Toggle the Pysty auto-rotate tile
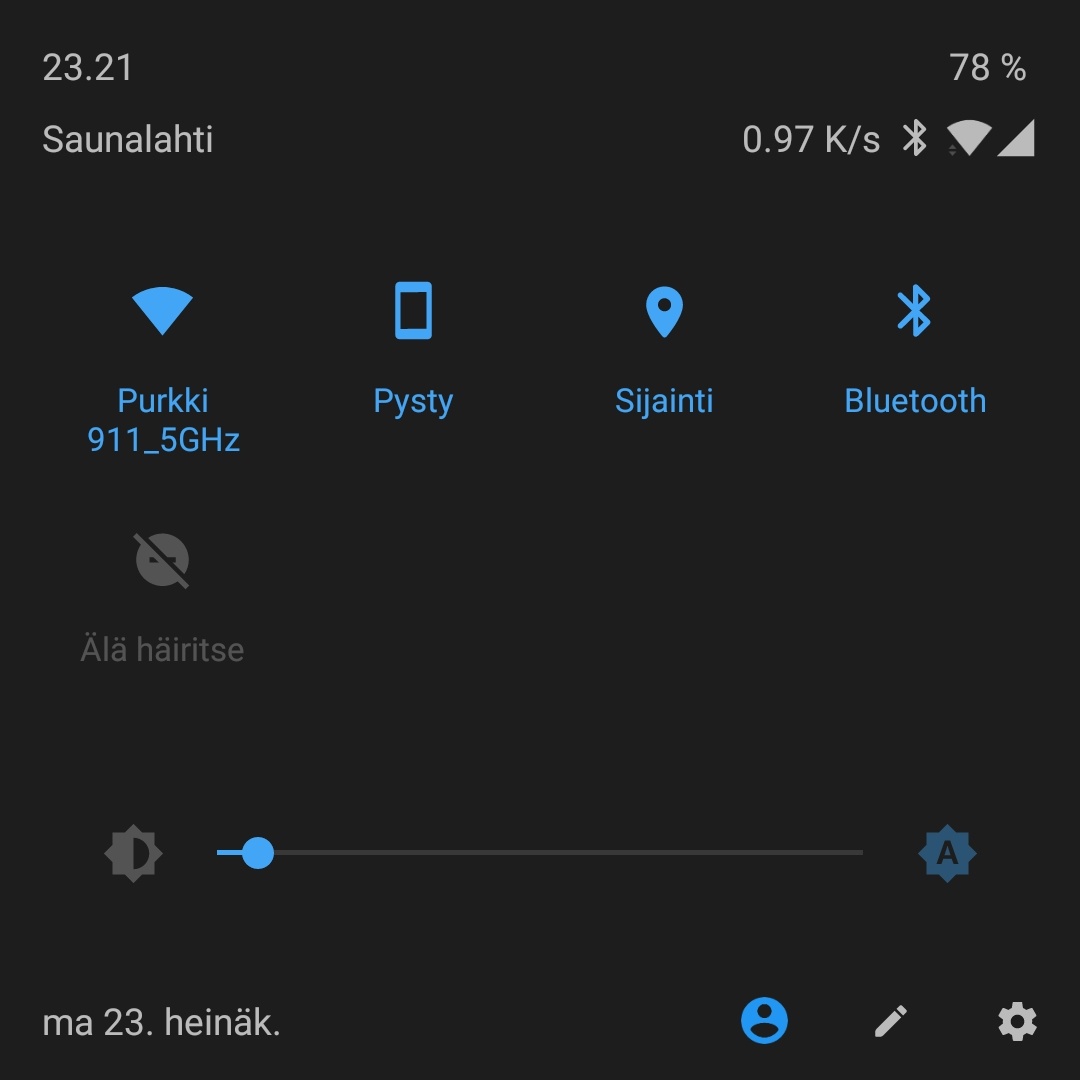The image size is (1080, 1080). (413, 312)
